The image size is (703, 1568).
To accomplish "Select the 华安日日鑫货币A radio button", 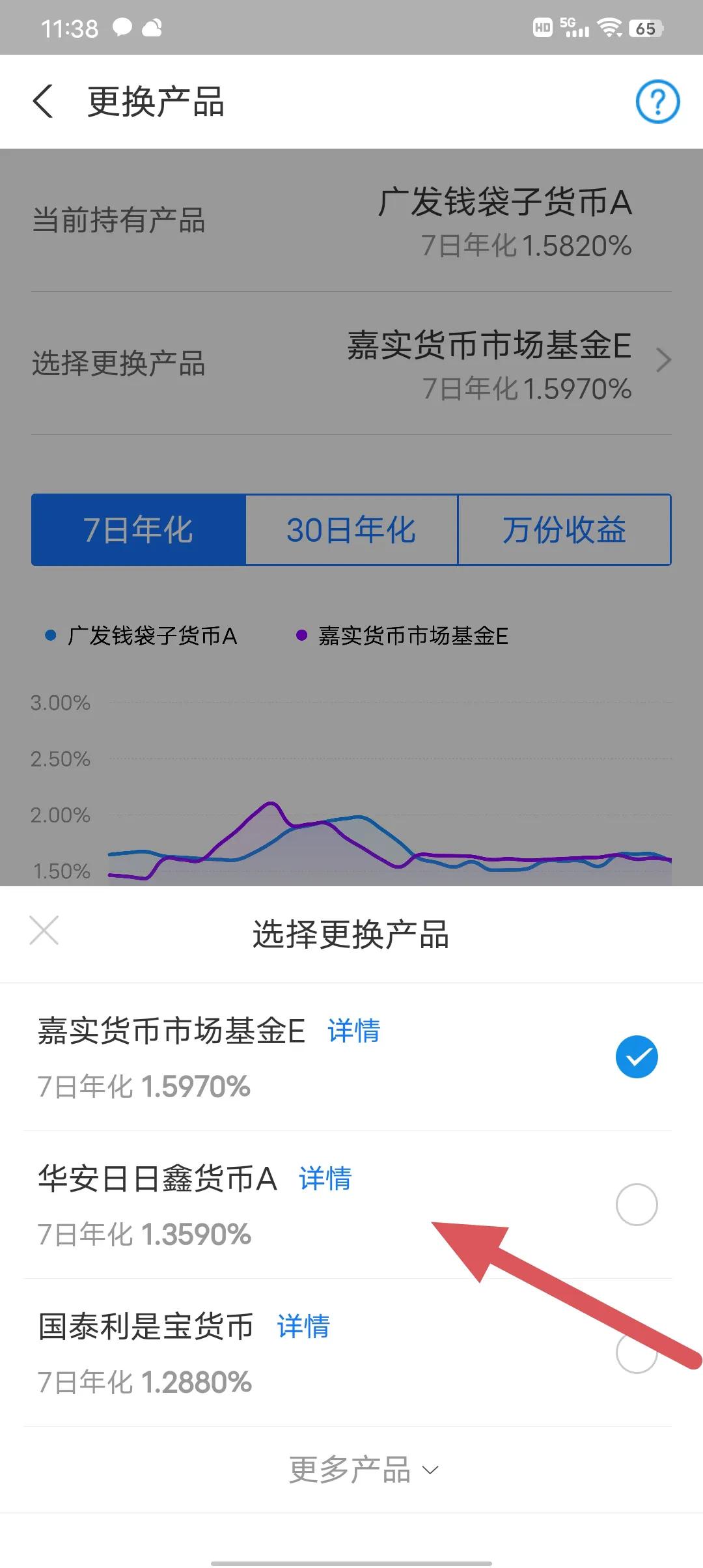I will 637,1205.
